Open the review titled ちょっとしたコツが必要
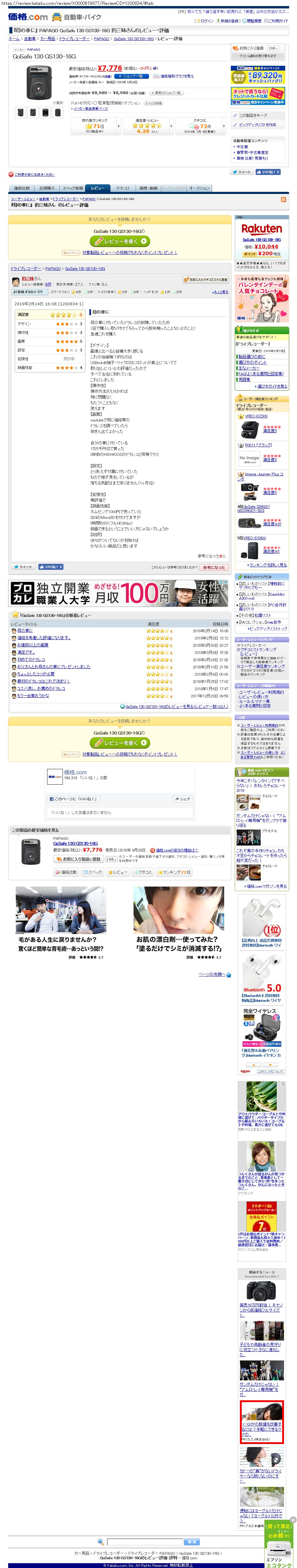Viewport: 297px width, 1568px height. [36, 674]
